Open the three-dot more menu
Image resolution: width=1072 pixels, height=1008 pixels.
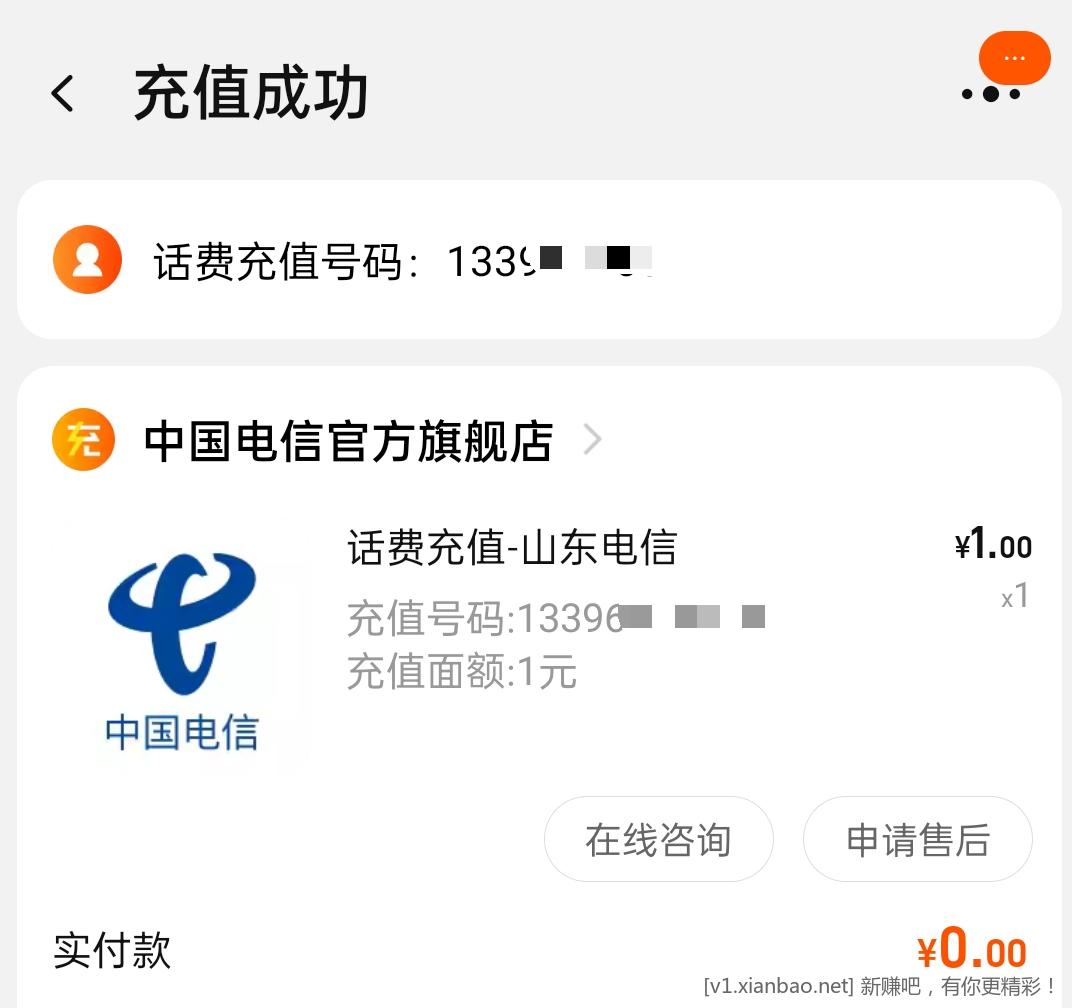(990, 94)
